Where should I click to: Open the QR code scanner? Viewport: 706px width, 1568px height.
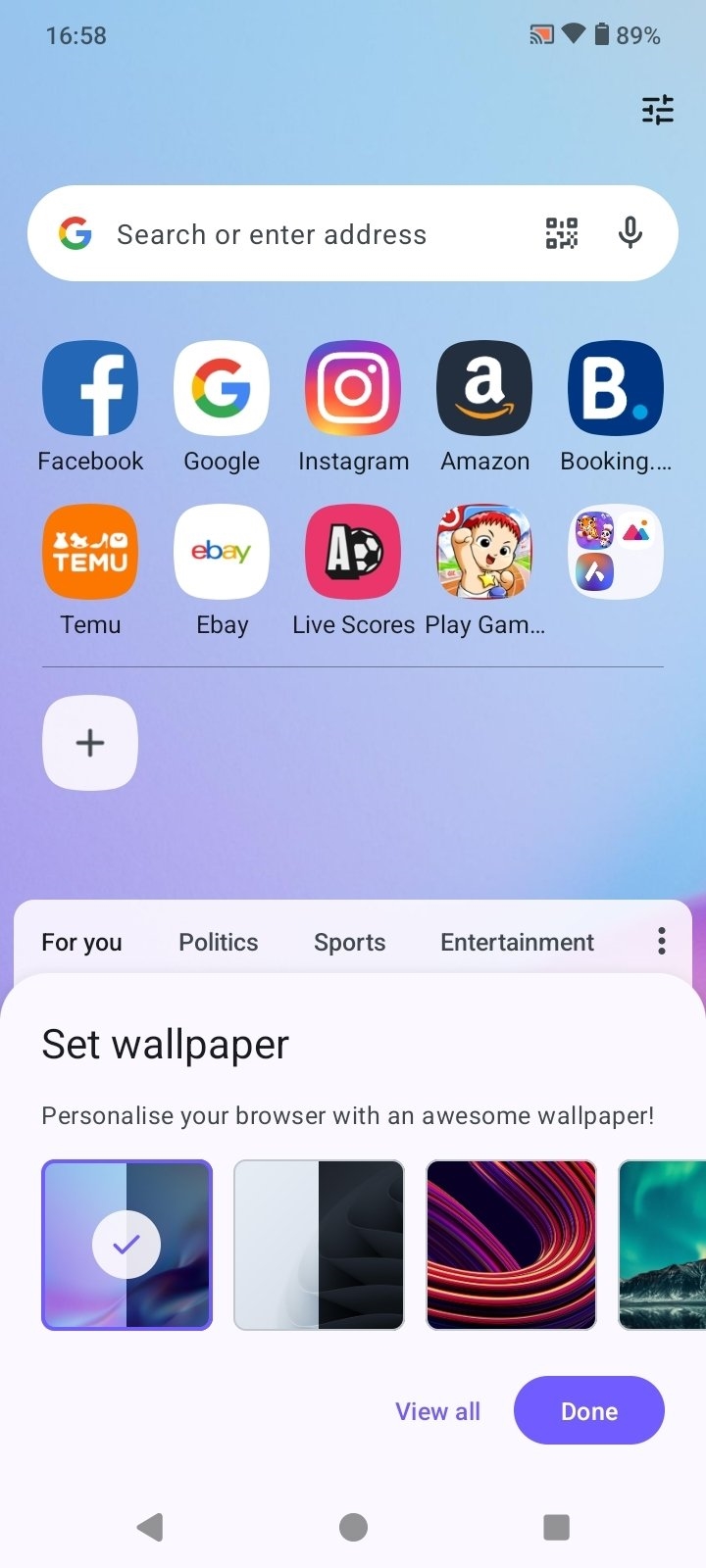click(x=561, y=233)
